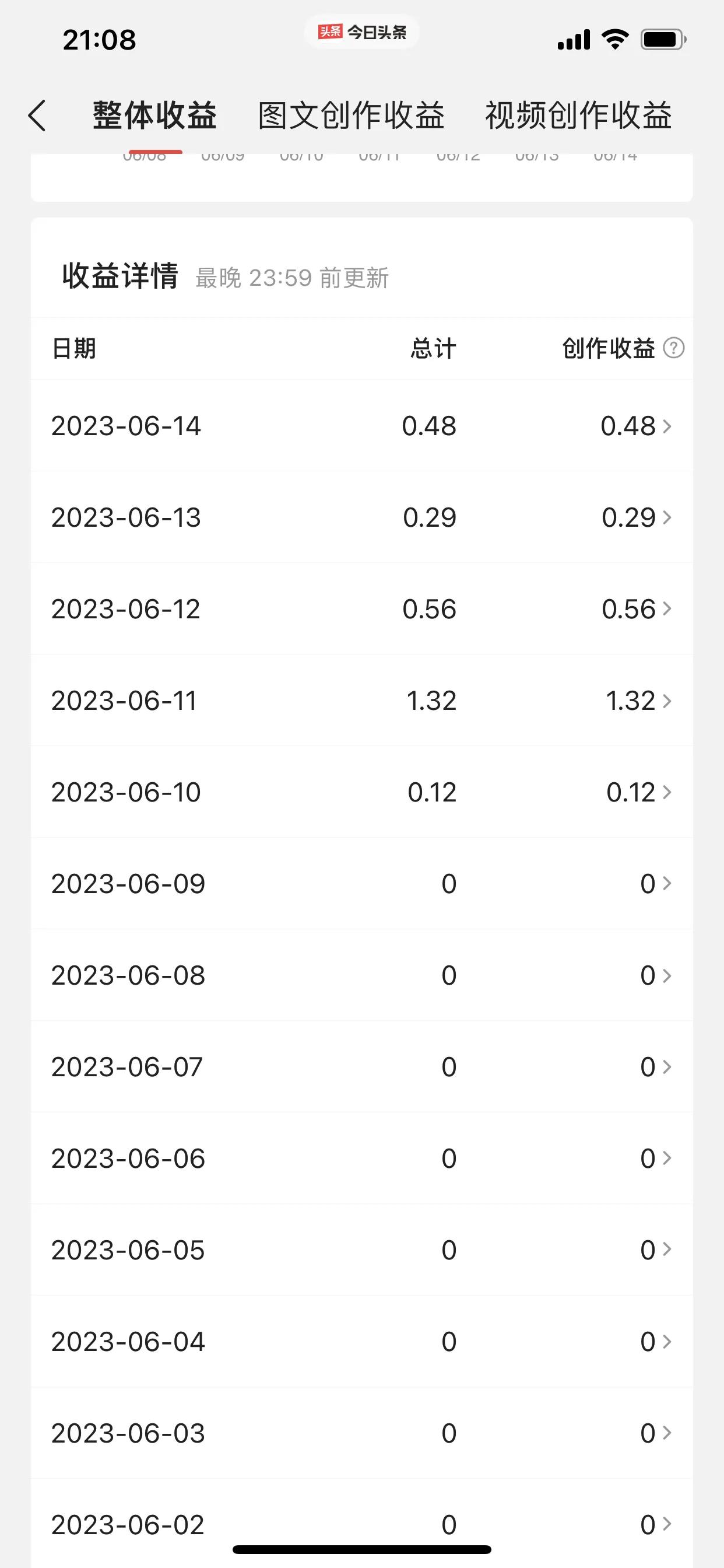Go back using the top-left arrow
The width and height of the screenshot is (724, 1568).
point(38,116)
